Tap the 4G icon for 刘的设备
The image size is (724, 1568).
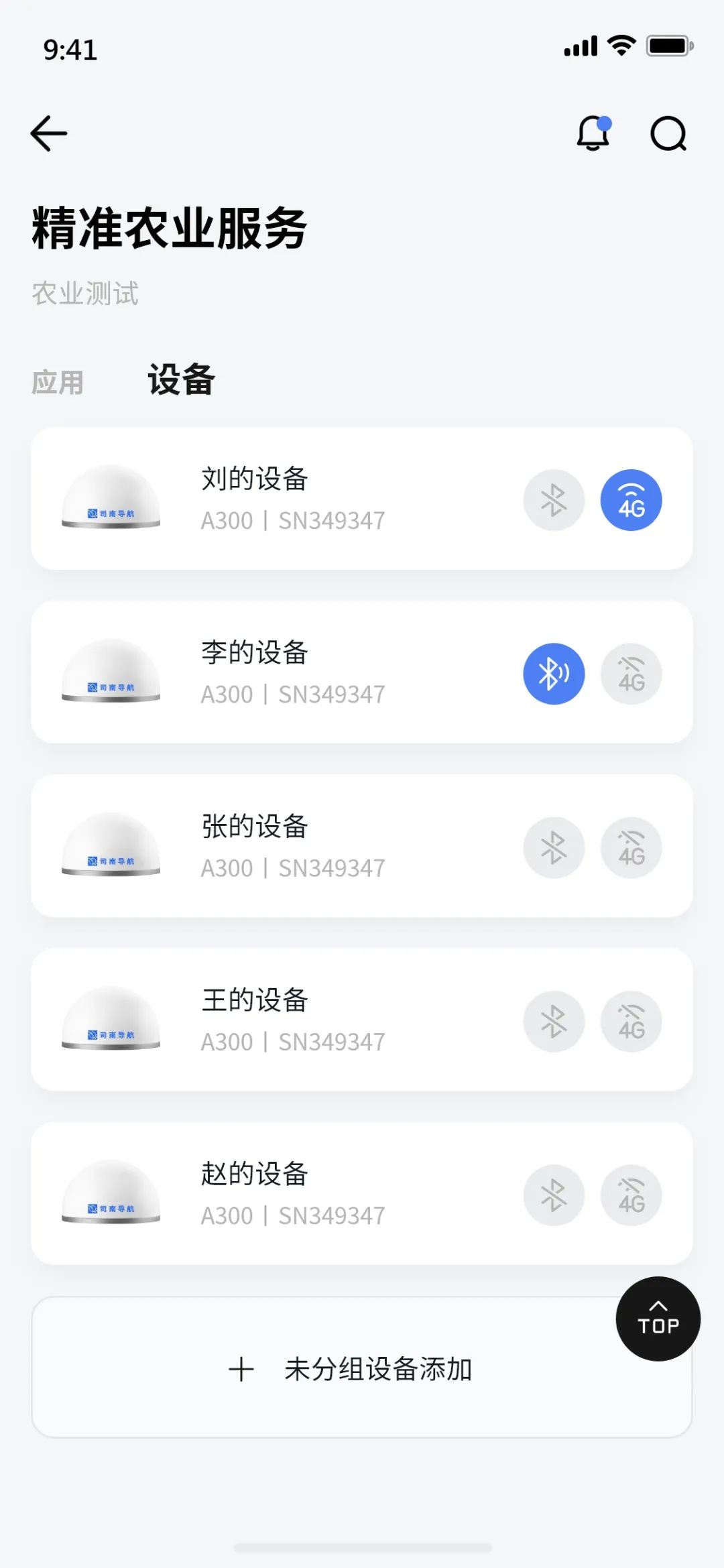point(631,500)
